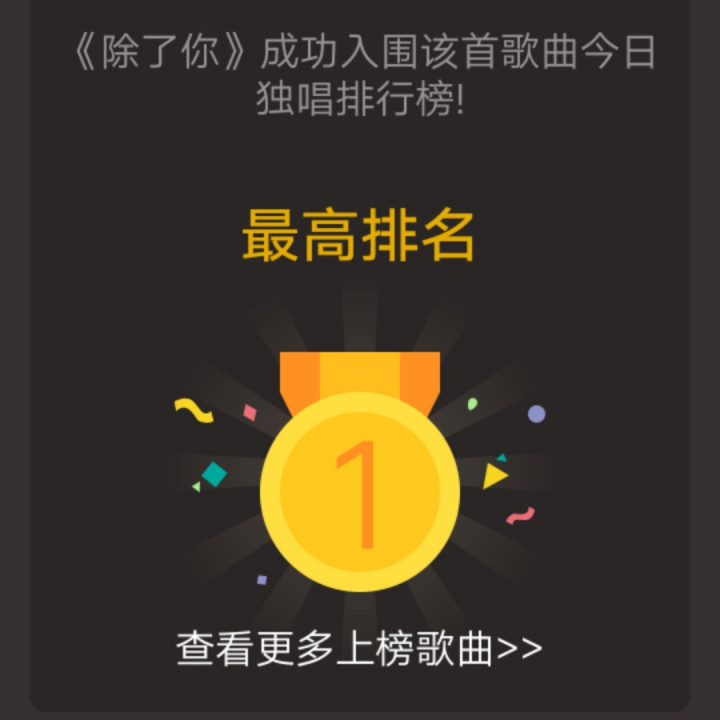Image resolution: width=720 pixels, height=720 pixels.
Task: Open 查看更多上榜歌曲 link
Action: 359,648
